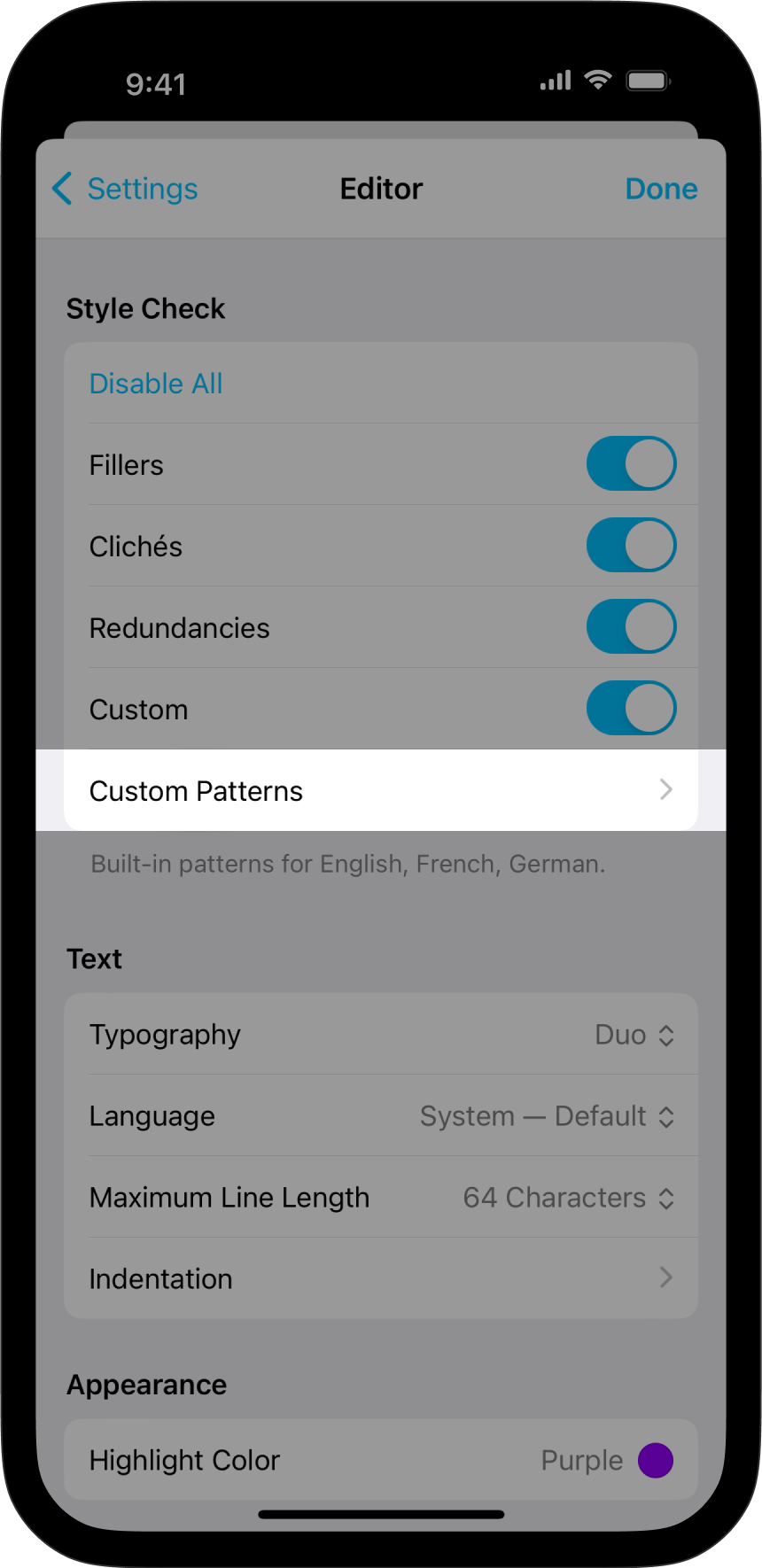Screen dimensions: 762x1568
Task: Change the Language setting
Action: click(547, 1116)
